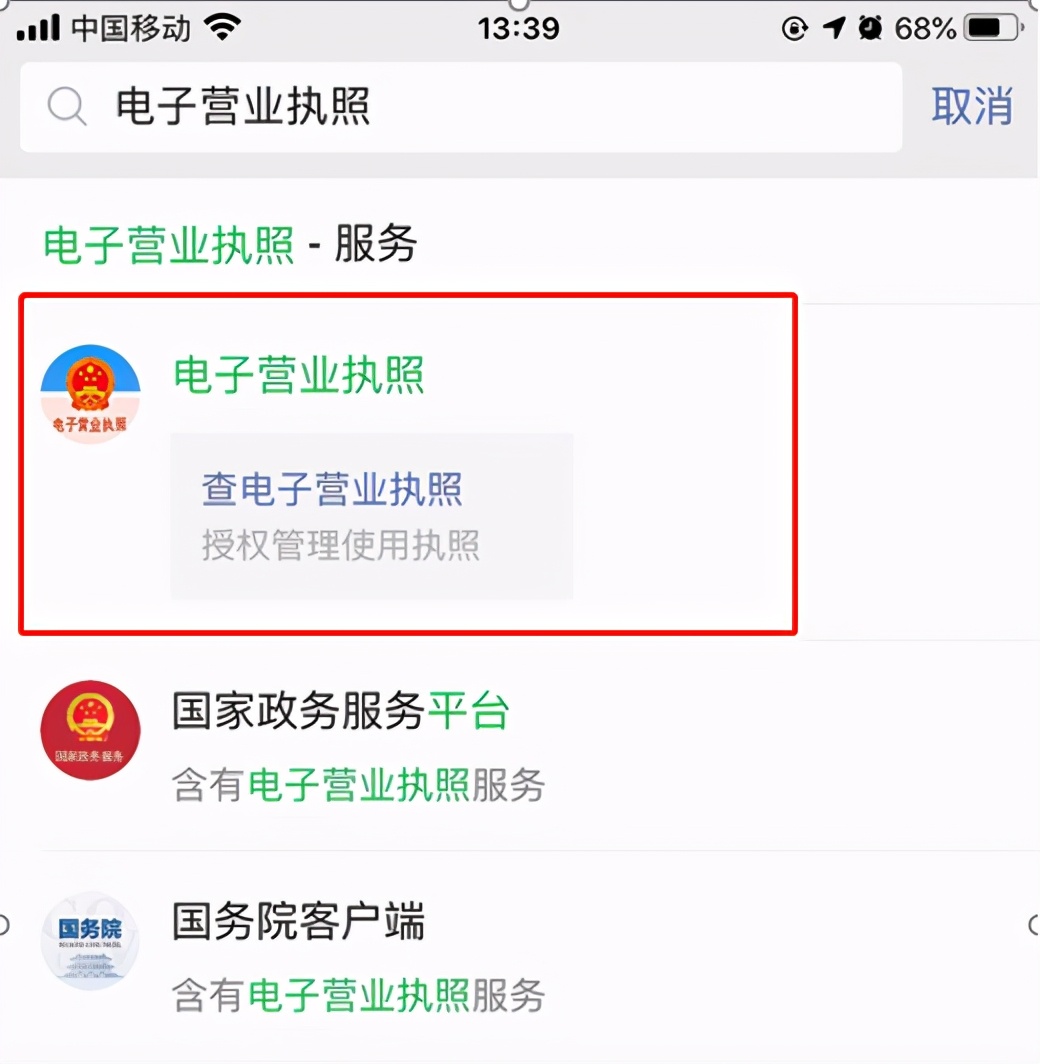Tap the cellular signal bars icon
This screenshot has width=1040, height=1064.
coord(38,27)
